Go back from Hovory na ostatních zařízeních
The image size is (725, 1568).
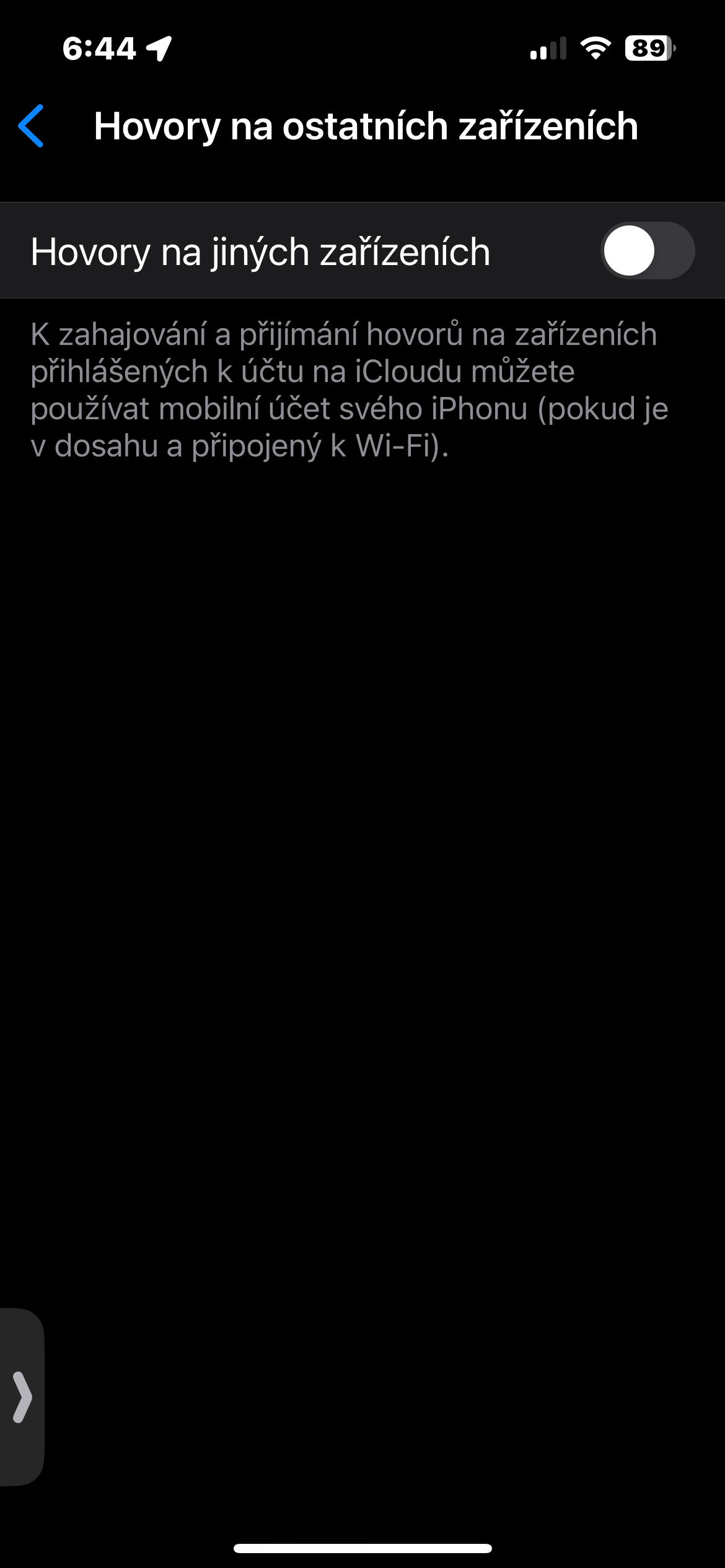tap(32, 126)
